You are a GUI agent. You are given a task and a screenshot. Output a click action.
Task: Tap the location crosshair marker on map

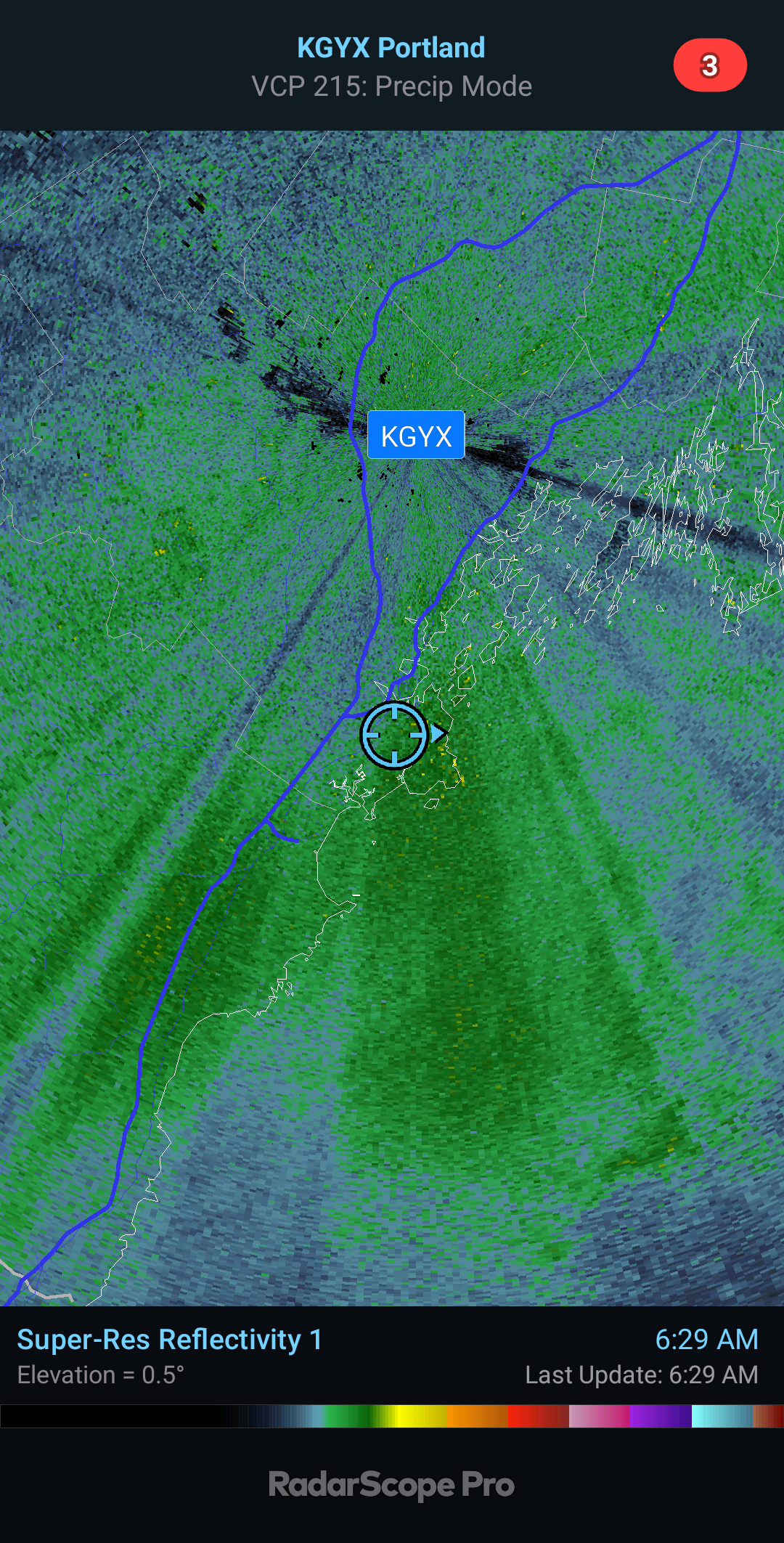[x=394, y=735]
